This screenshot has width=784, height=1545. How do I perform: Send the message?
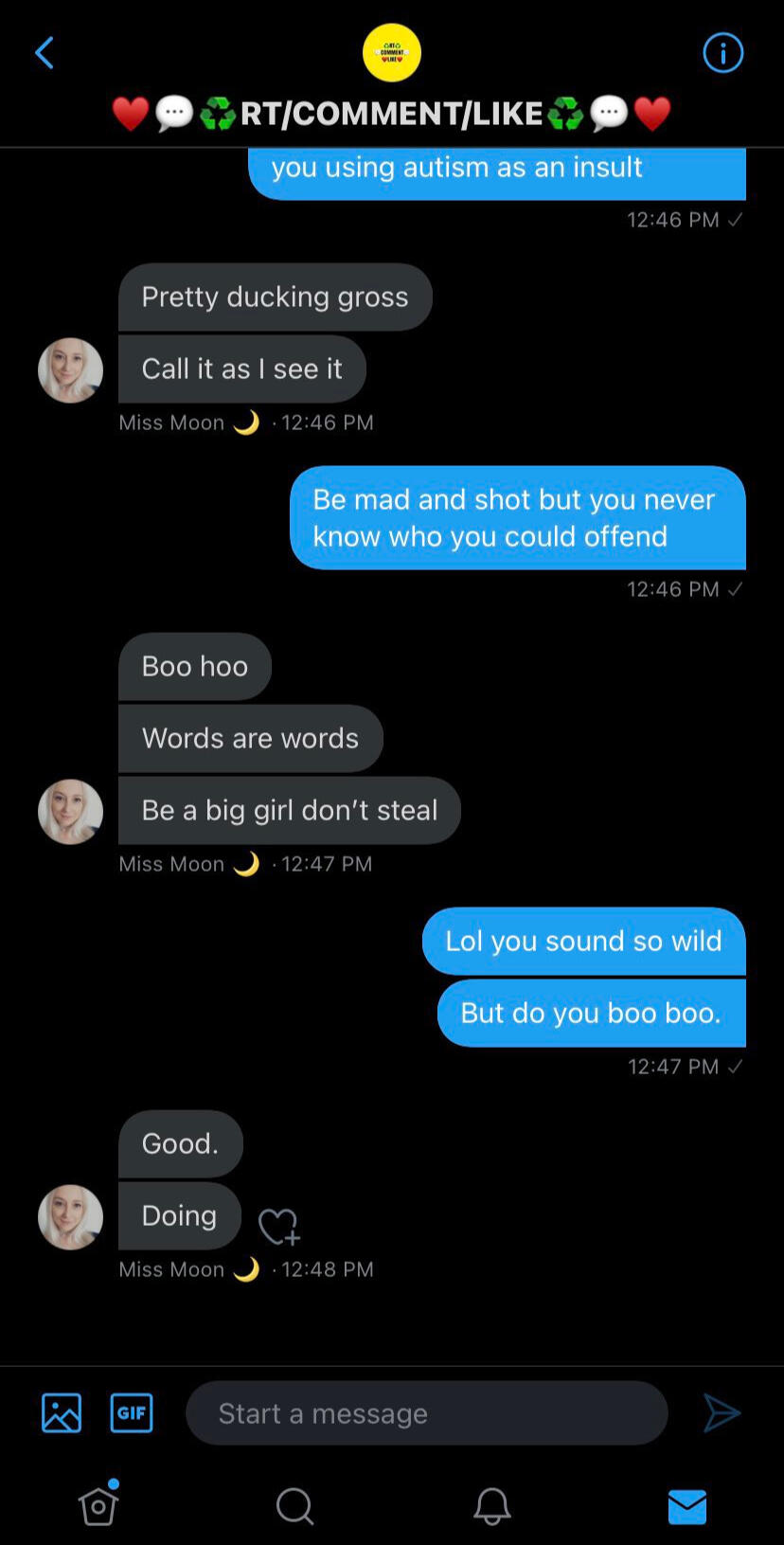tap(722, 1412)
